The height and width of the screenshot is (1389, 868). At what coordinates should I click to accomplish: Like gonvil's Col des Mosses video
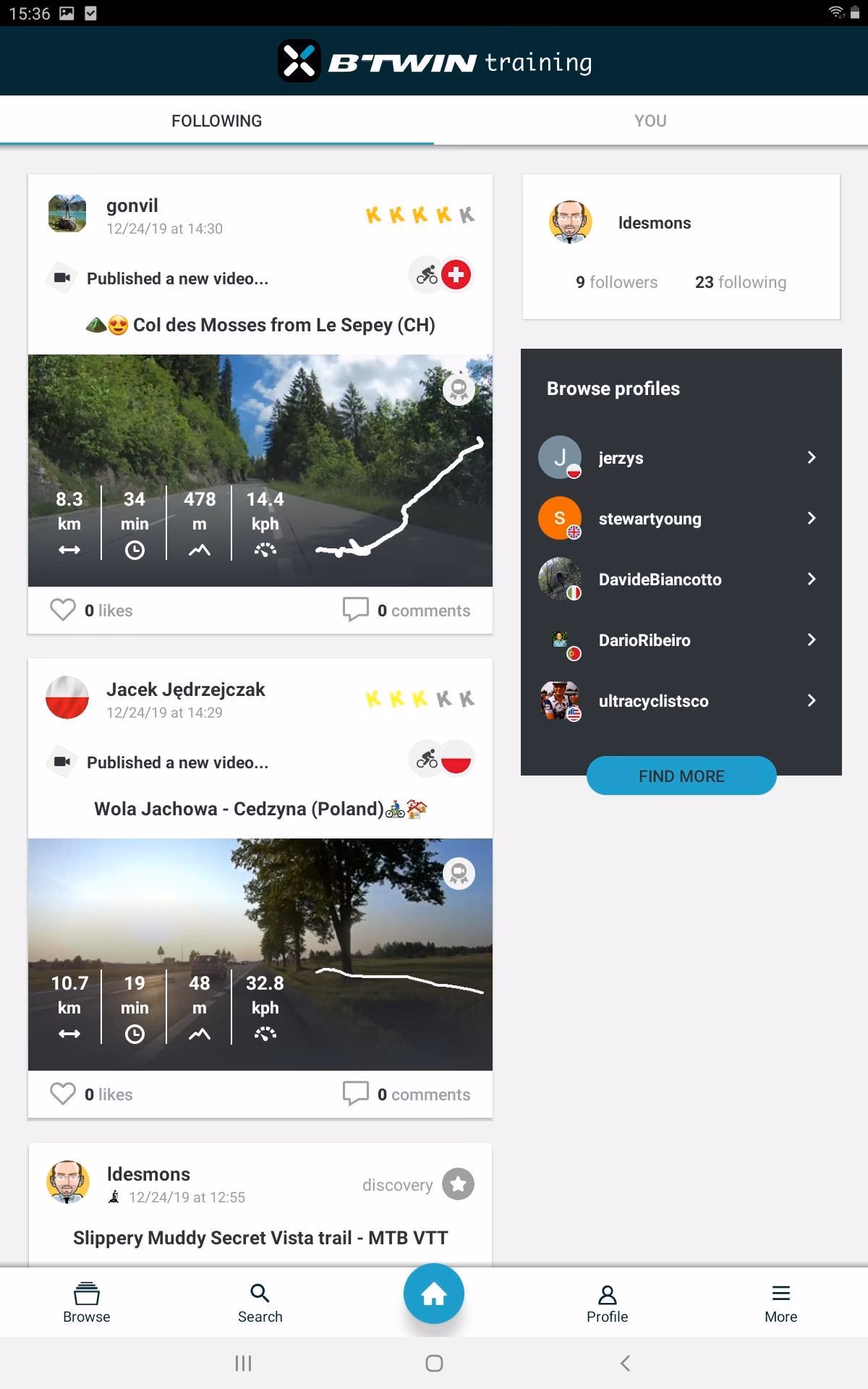point(63,610)
